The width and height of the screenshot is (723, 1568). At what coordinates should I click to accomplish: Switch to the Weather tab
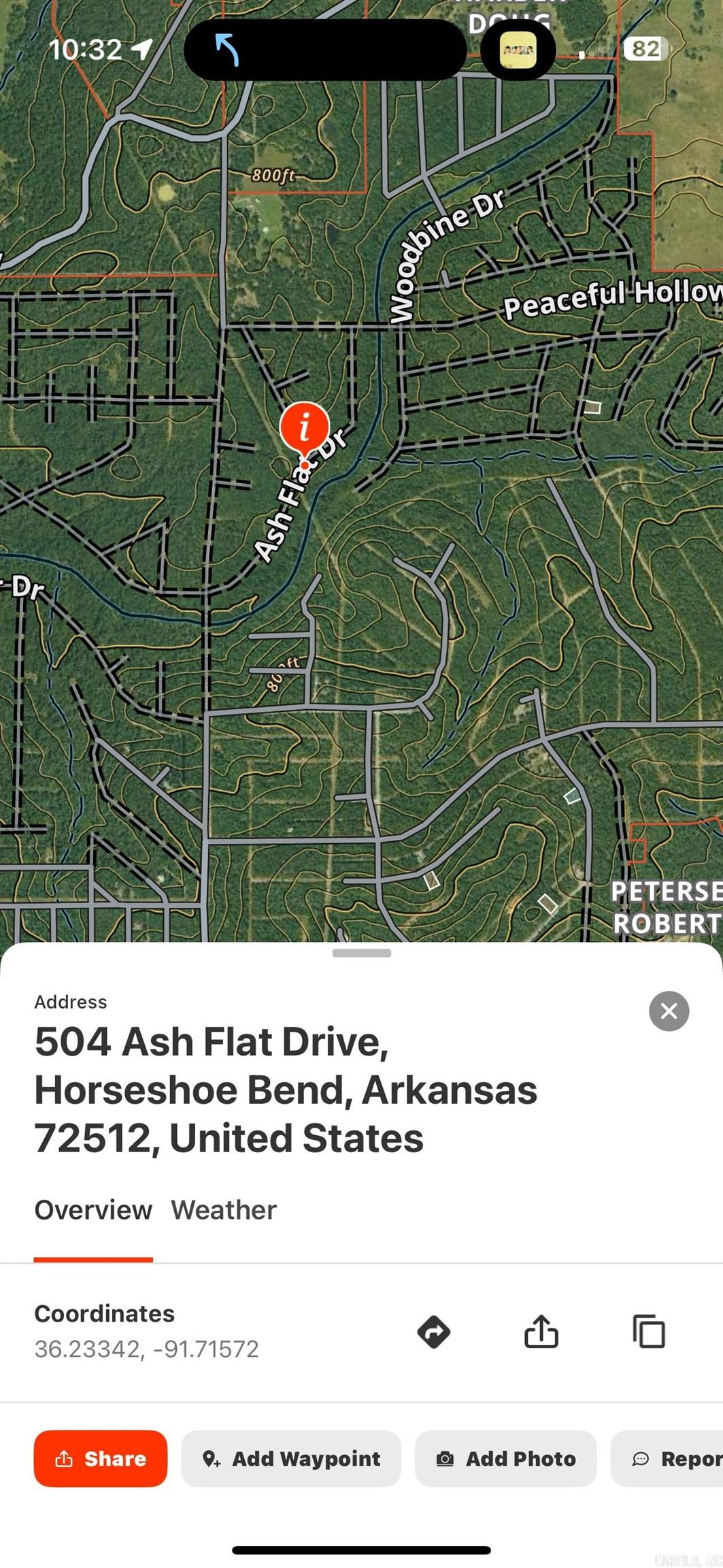point(224,1210)
